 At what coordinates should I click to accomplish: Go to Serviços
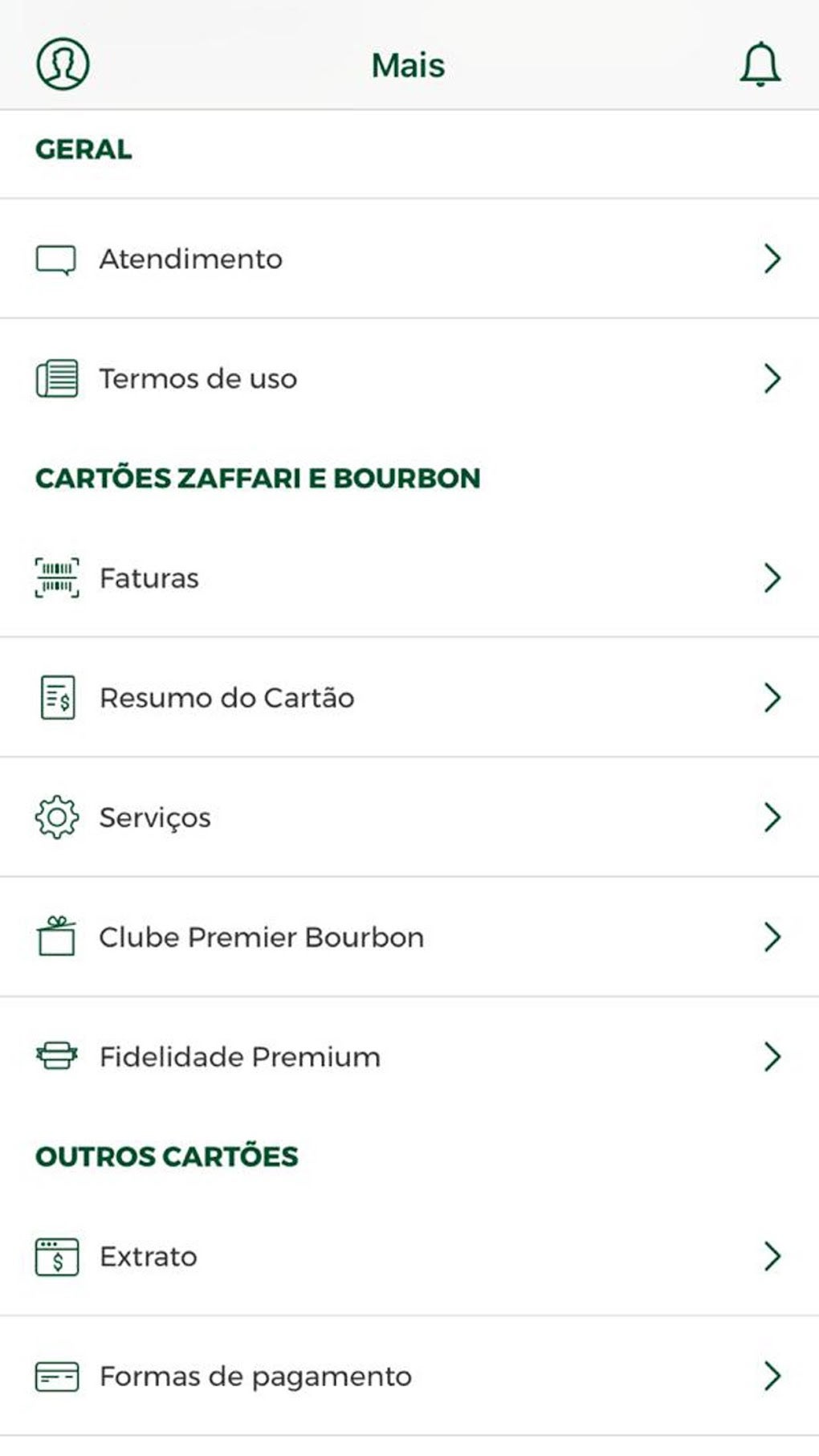coord(409,817)
